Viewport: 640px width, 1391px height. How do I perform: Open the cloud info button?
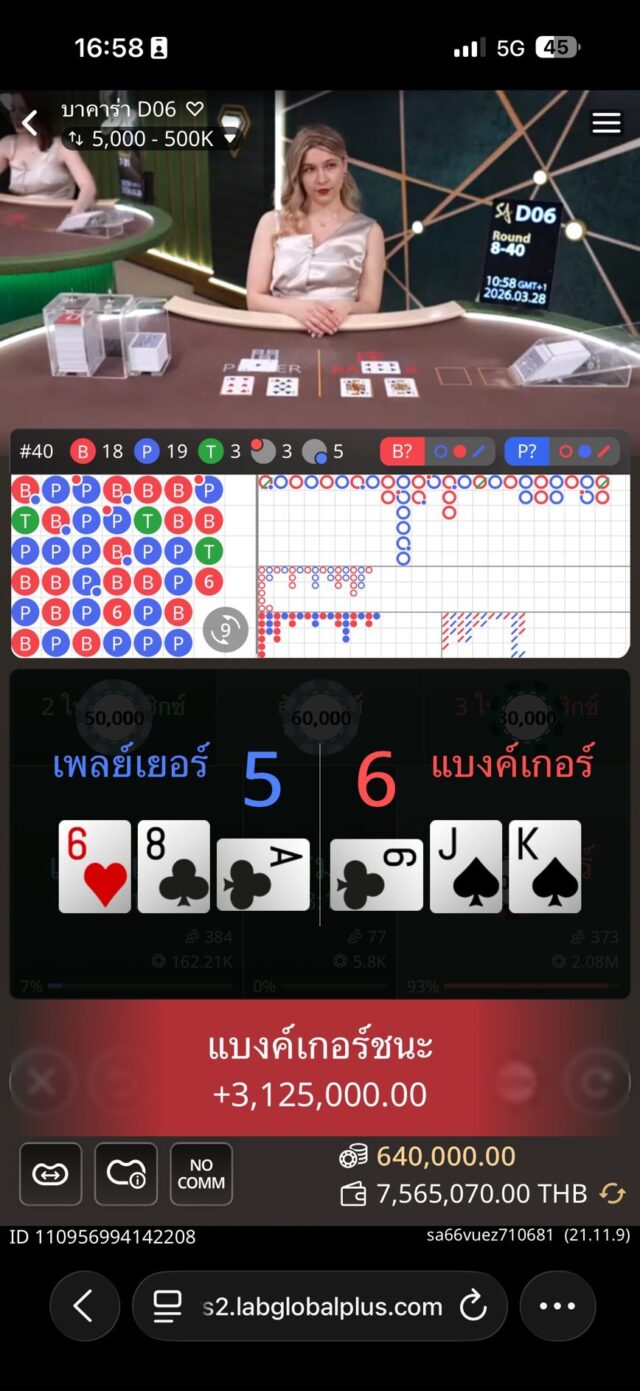point(126,1174)
